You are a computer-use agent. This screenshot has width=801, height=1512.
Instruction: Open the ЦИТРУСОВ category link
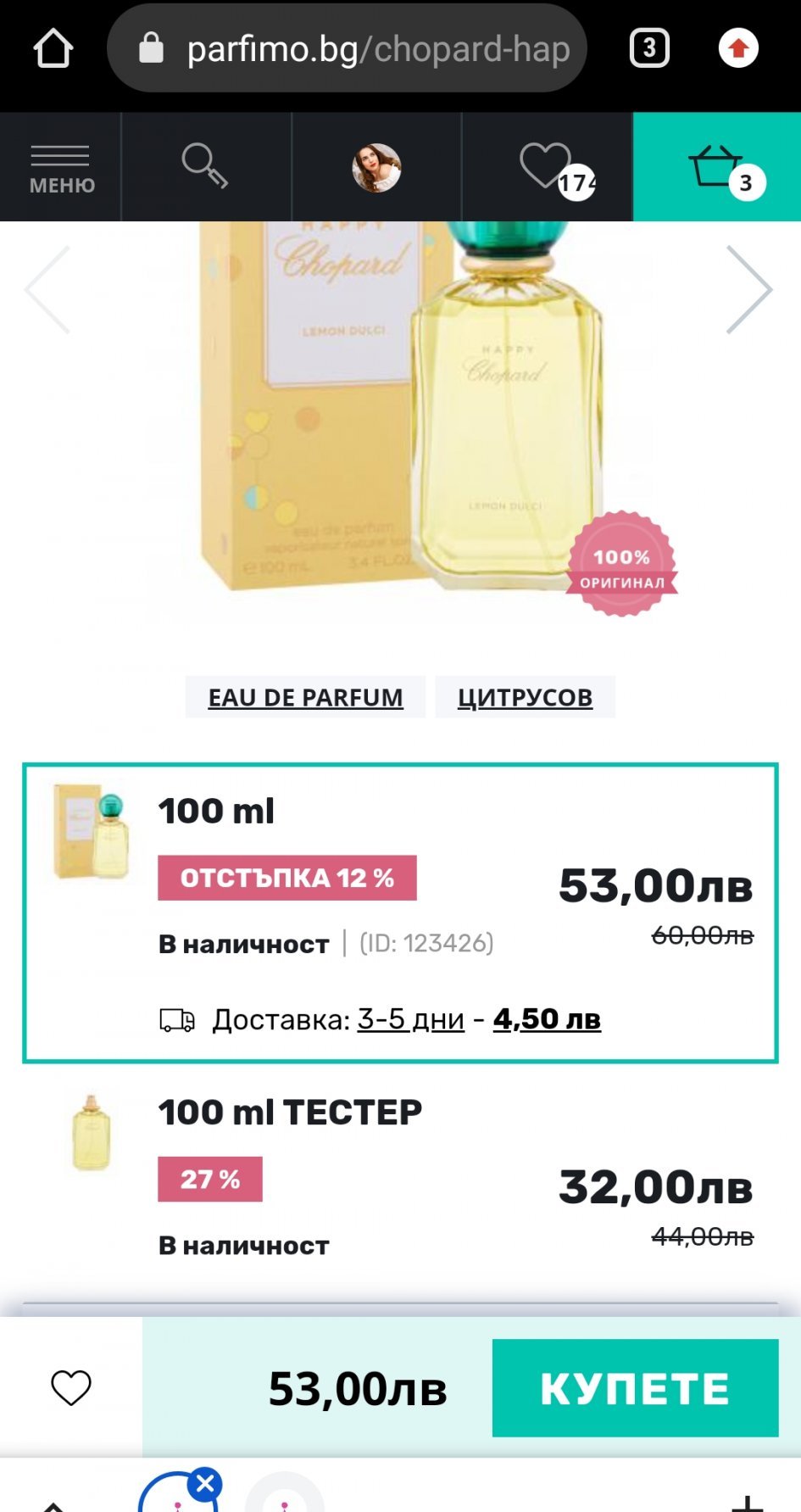point(525,697)
